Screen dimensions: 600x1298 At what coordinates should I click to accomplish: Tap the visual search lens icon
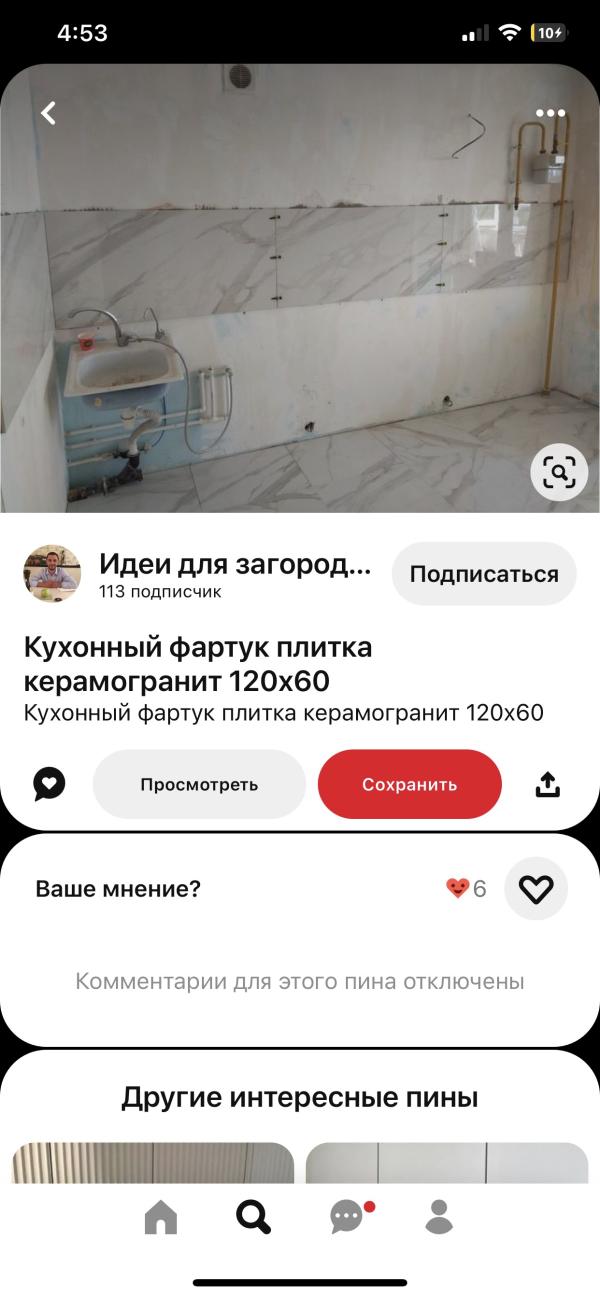559,470
